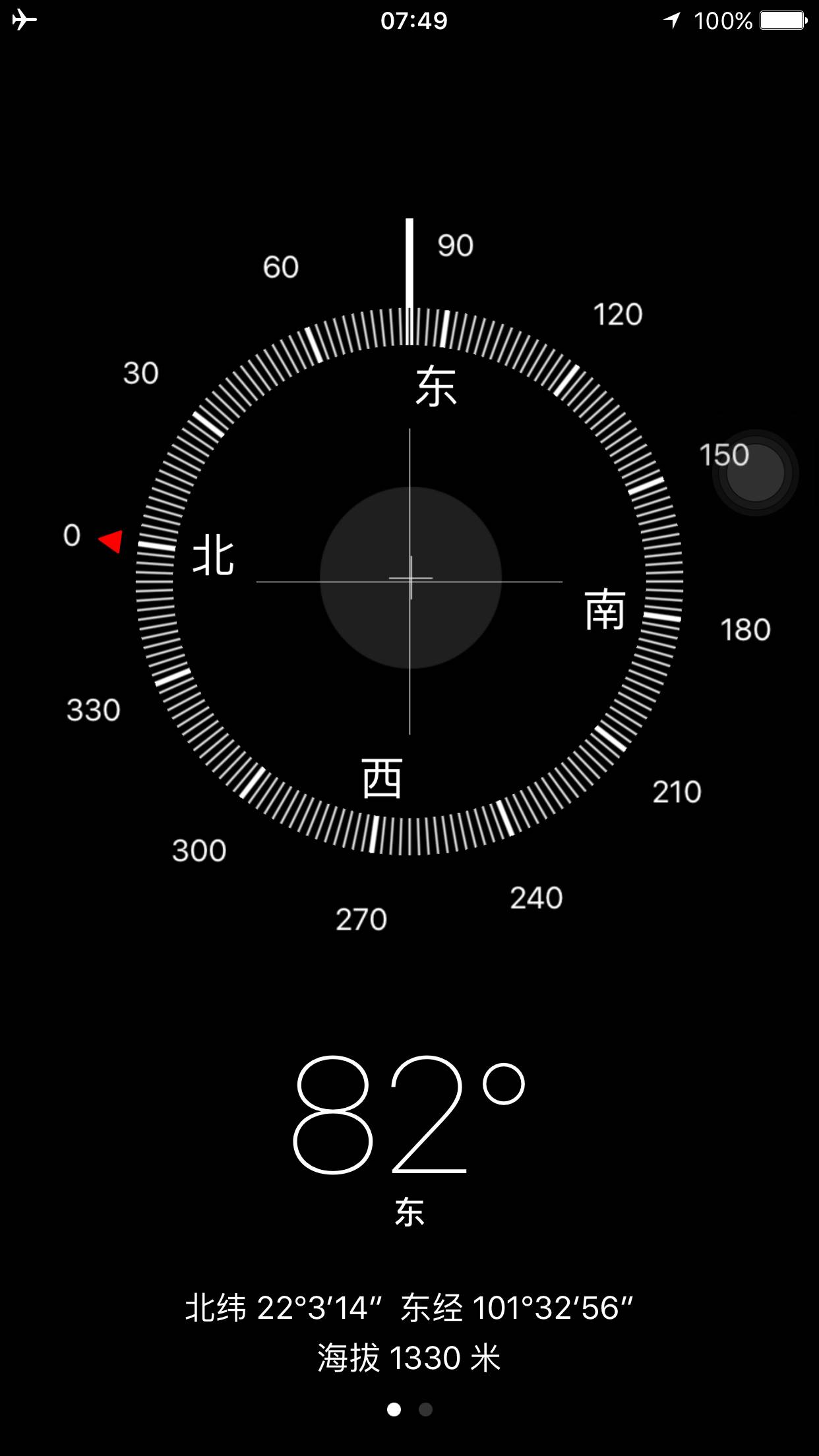Tap the compass dial to lock bearing
The height and width of the screenshot is (1456, 819).
point(409,580)
